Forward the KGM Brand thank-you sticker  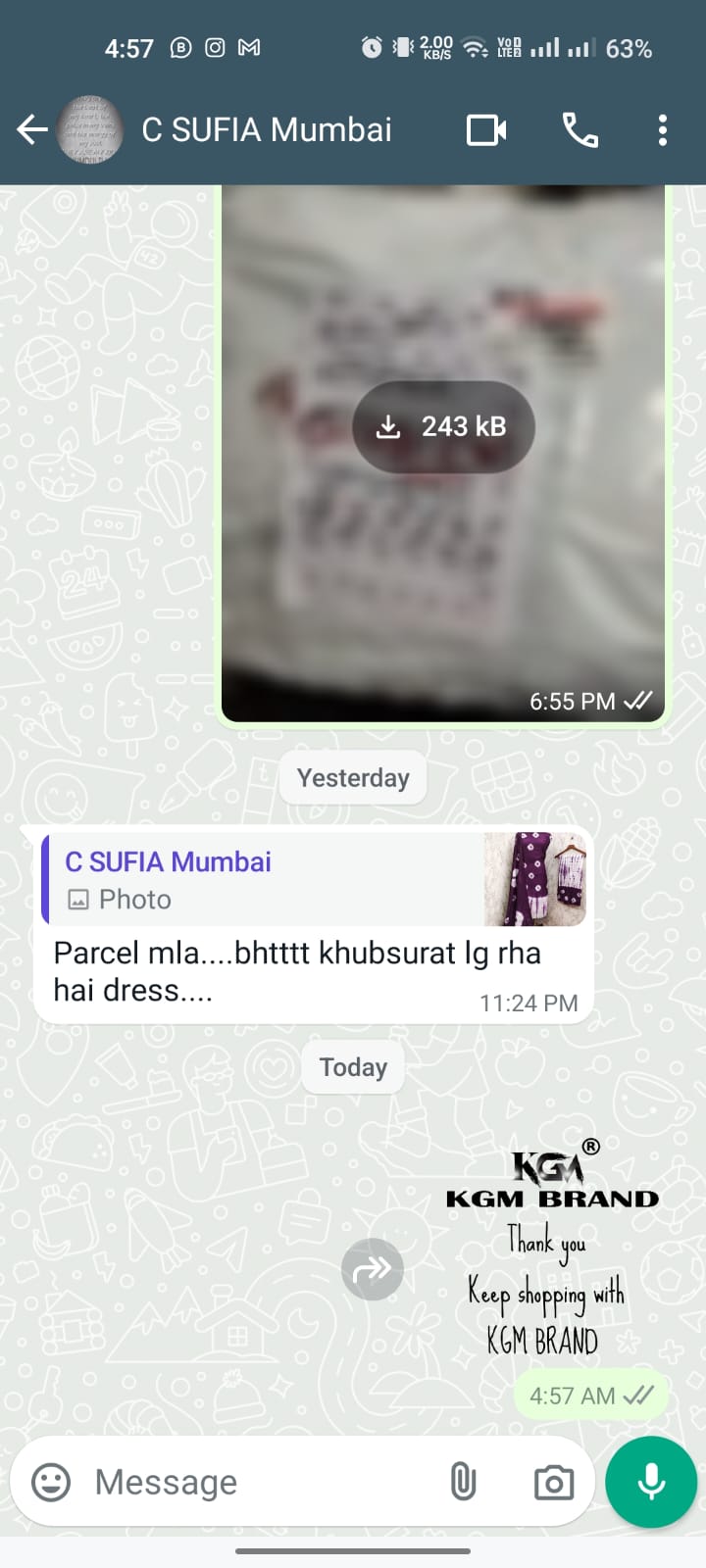373,1269
